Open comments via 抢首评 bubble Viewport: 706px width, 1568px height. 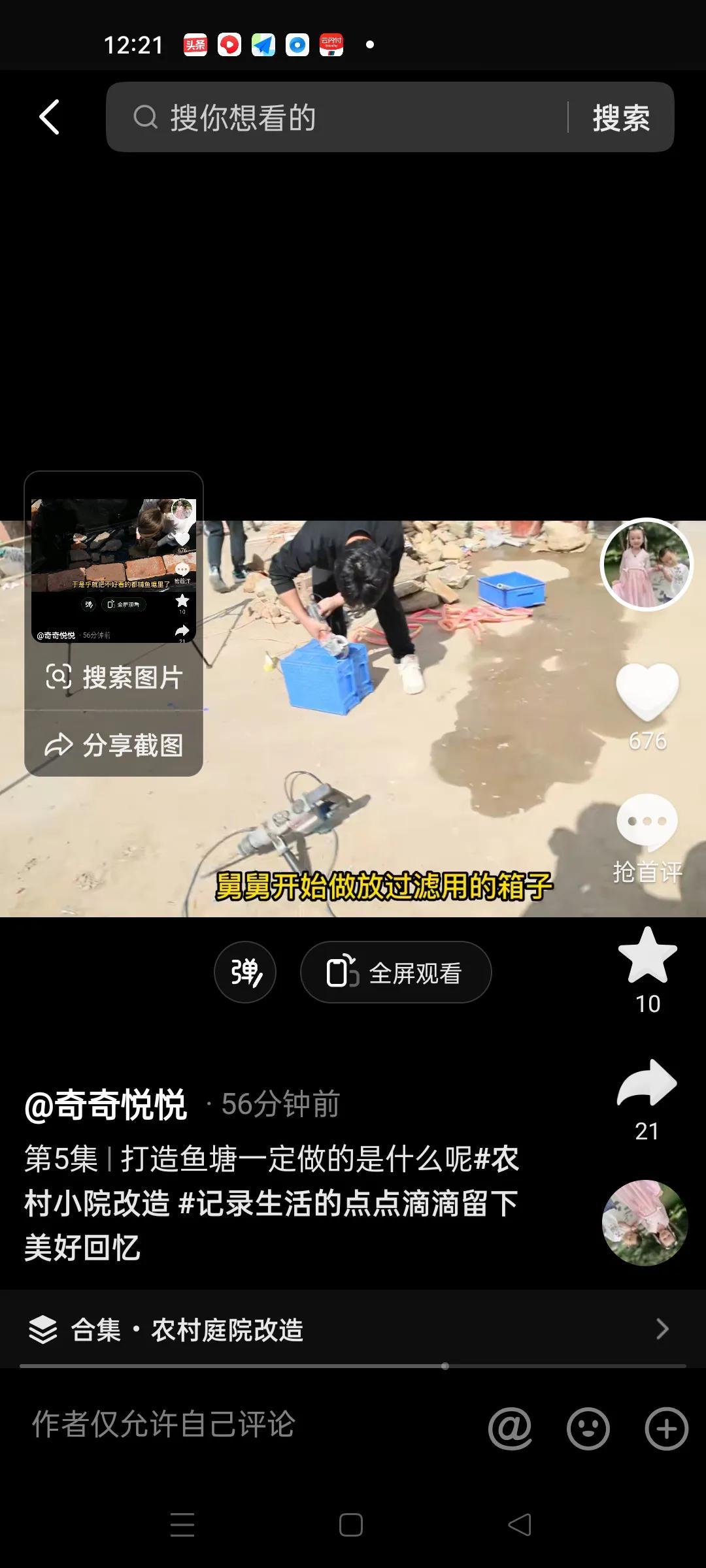(647, 822)
